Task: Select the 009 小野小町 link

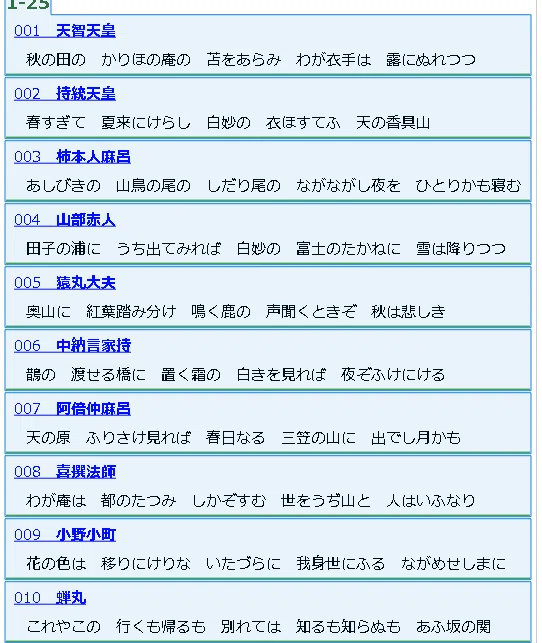Action: point(65,535)
